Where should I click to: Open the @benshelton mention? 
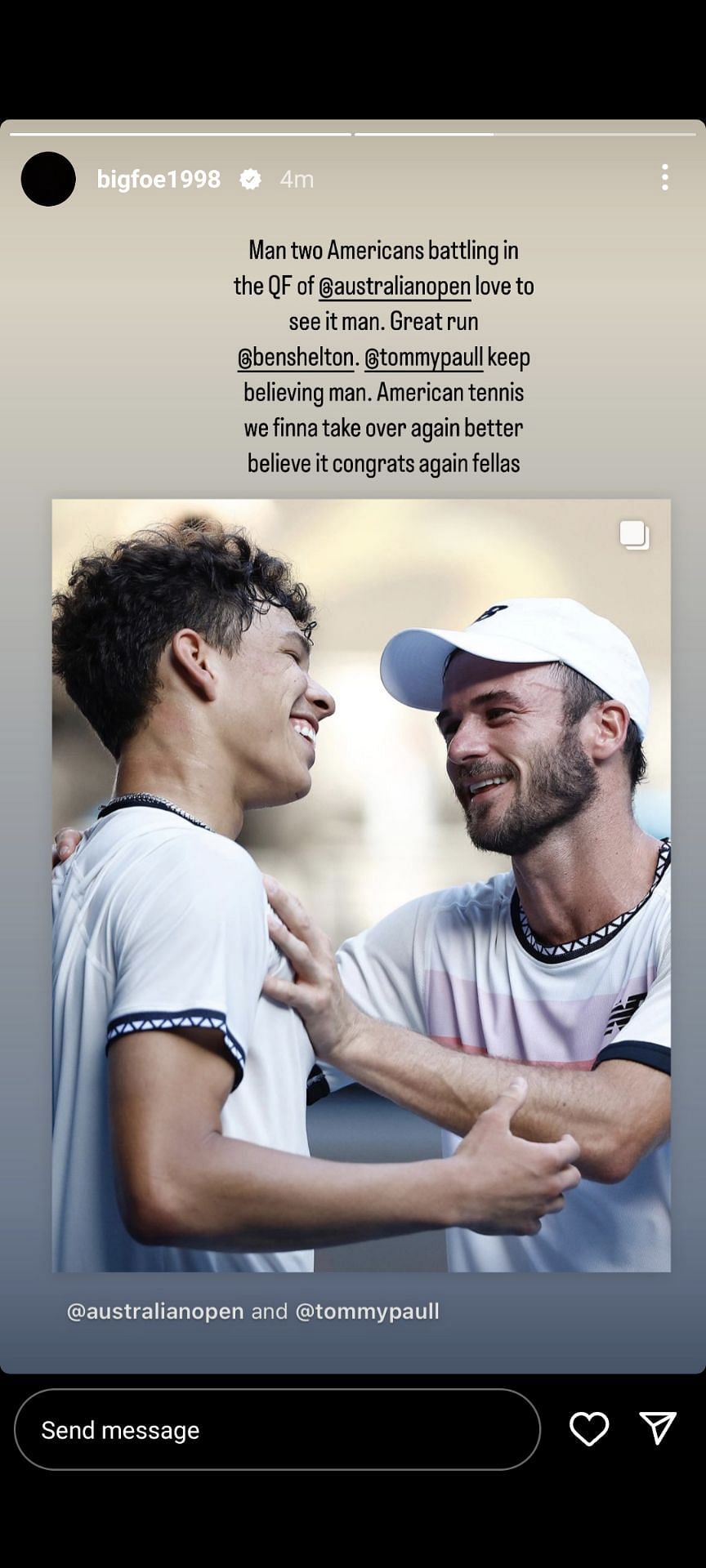tap(296, 358)
